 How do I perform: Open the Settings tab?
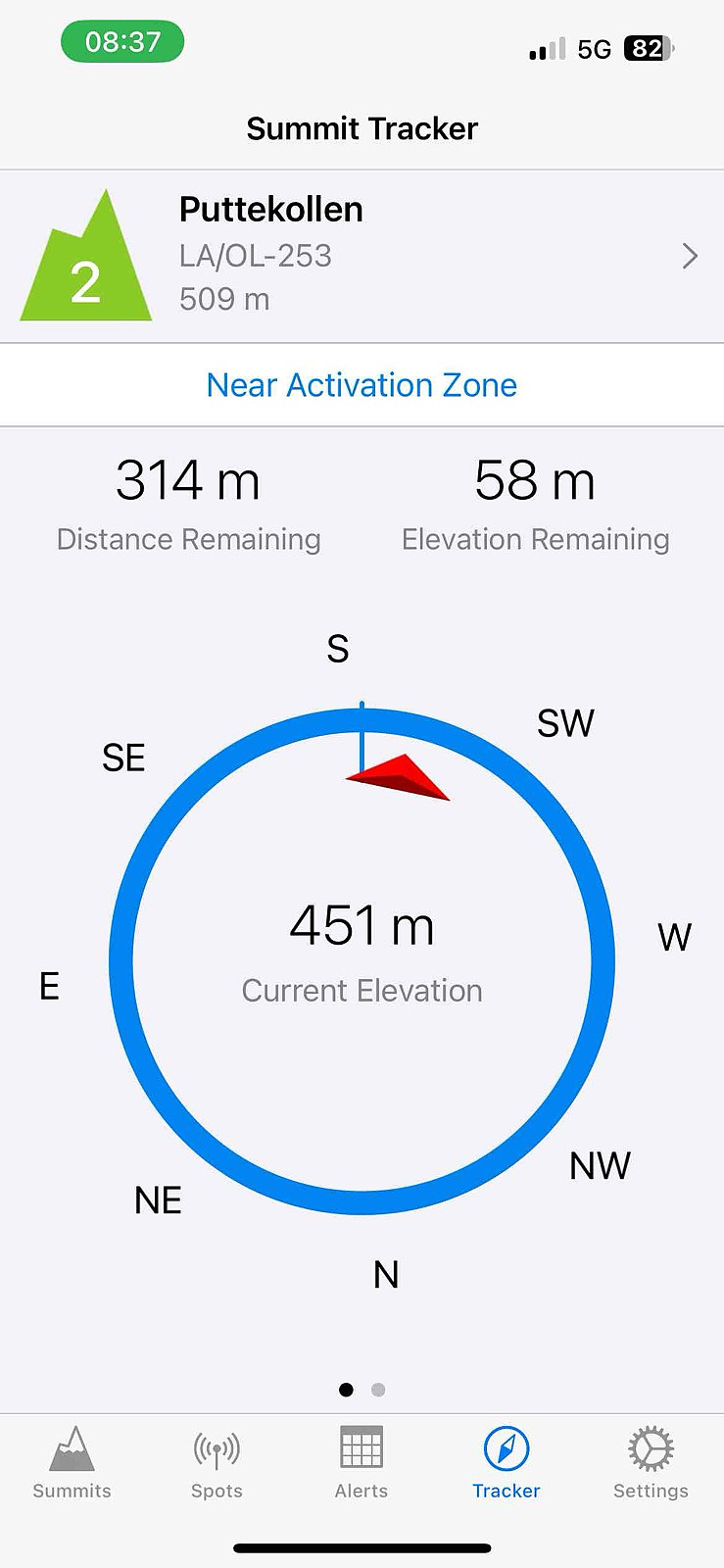pos(651,1463)
